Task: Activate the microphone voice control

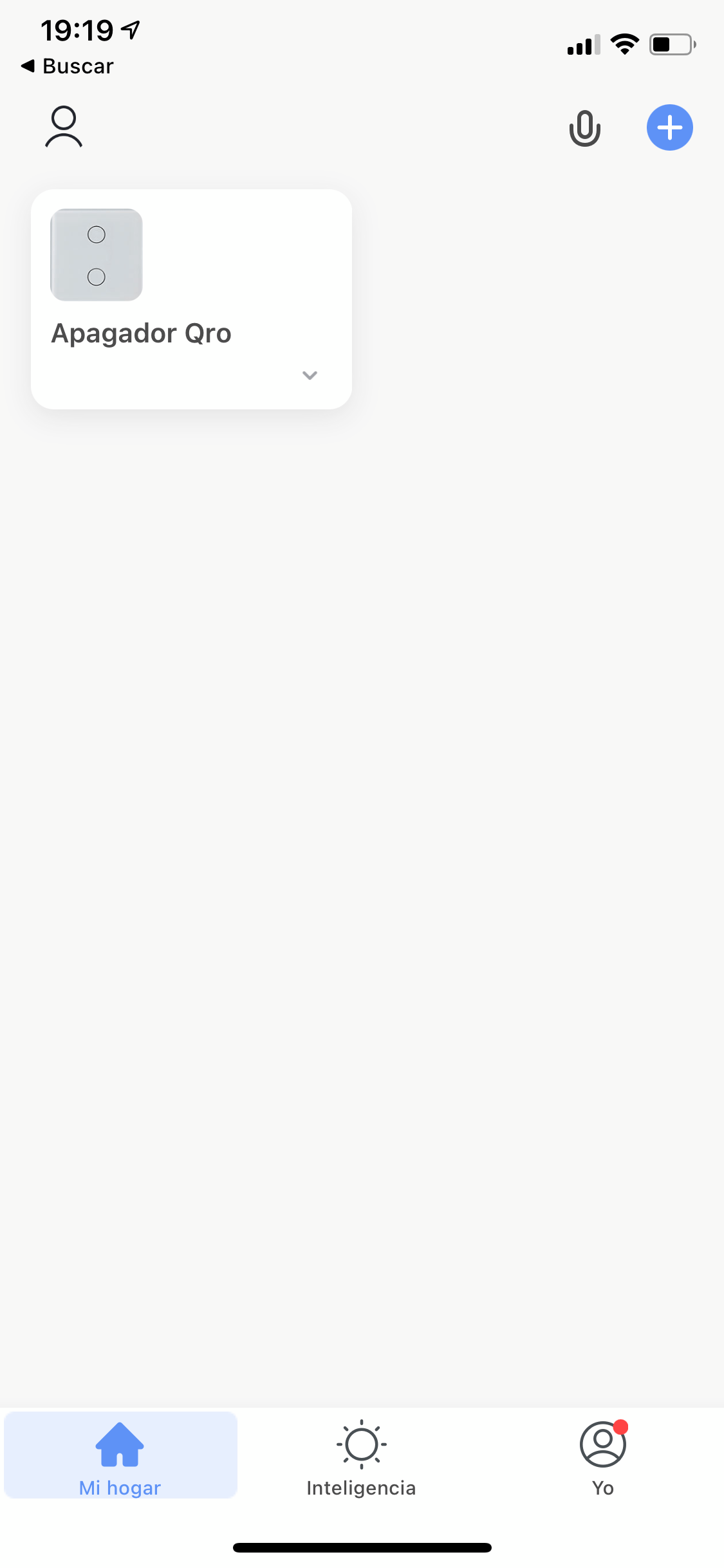Action: coord(584,128)
